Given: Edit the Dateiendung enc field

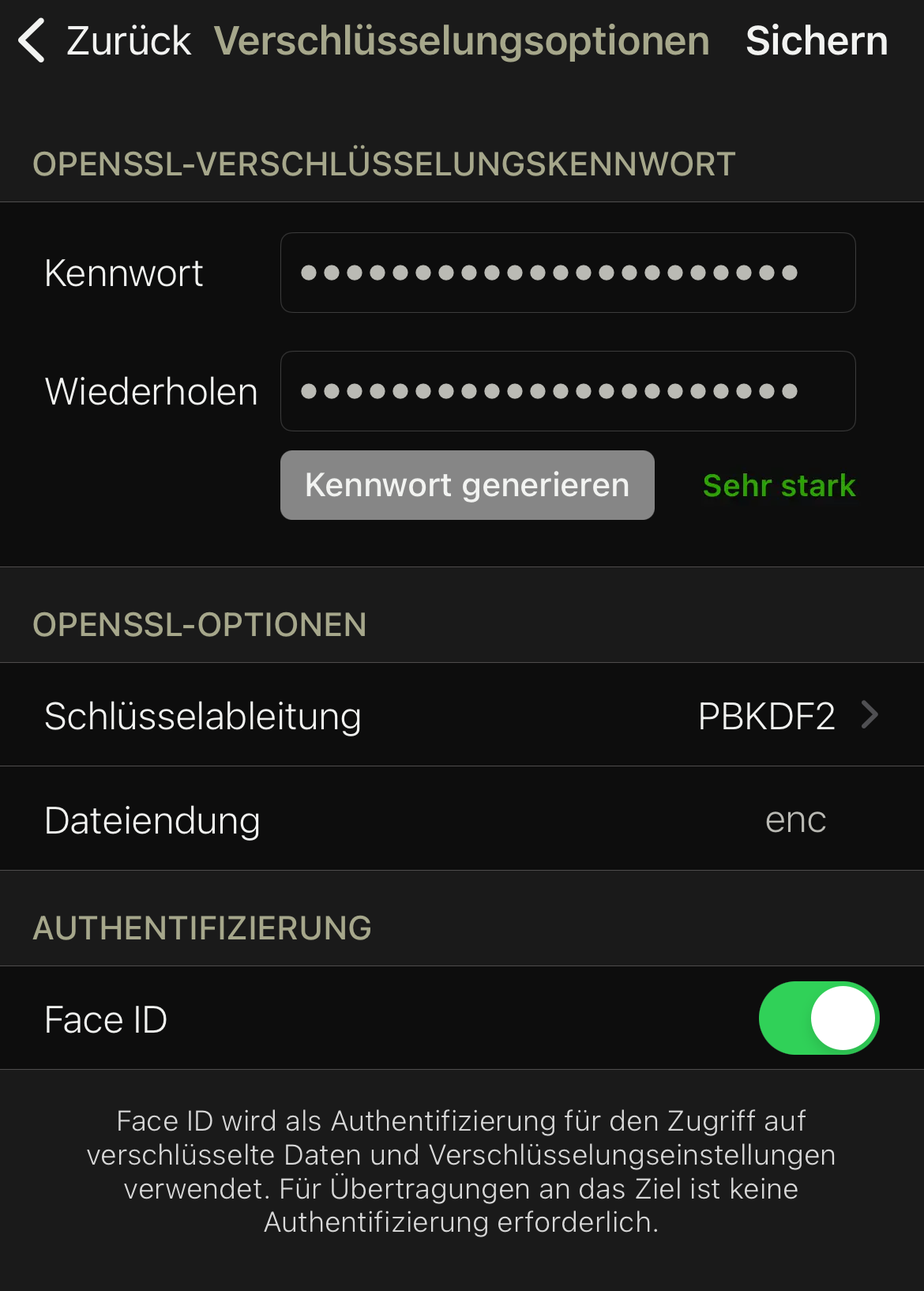Looking at the screenshot, I should 794,819.
